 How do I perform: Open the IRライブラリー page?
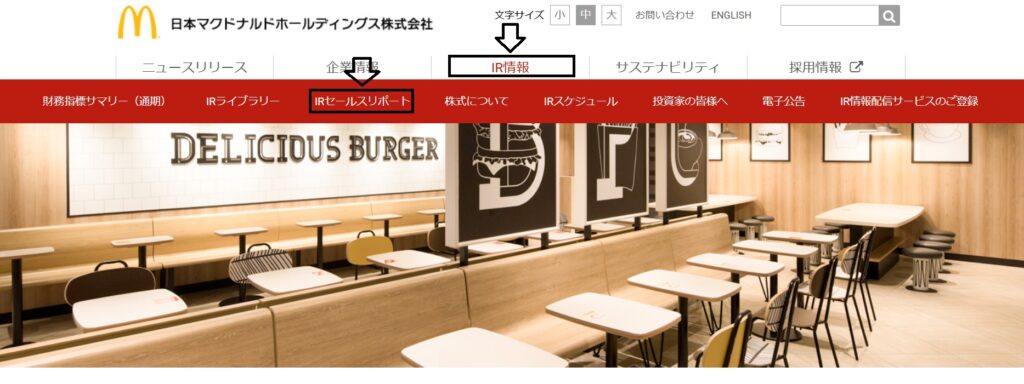pyautogui.click(x=242, y=101)
